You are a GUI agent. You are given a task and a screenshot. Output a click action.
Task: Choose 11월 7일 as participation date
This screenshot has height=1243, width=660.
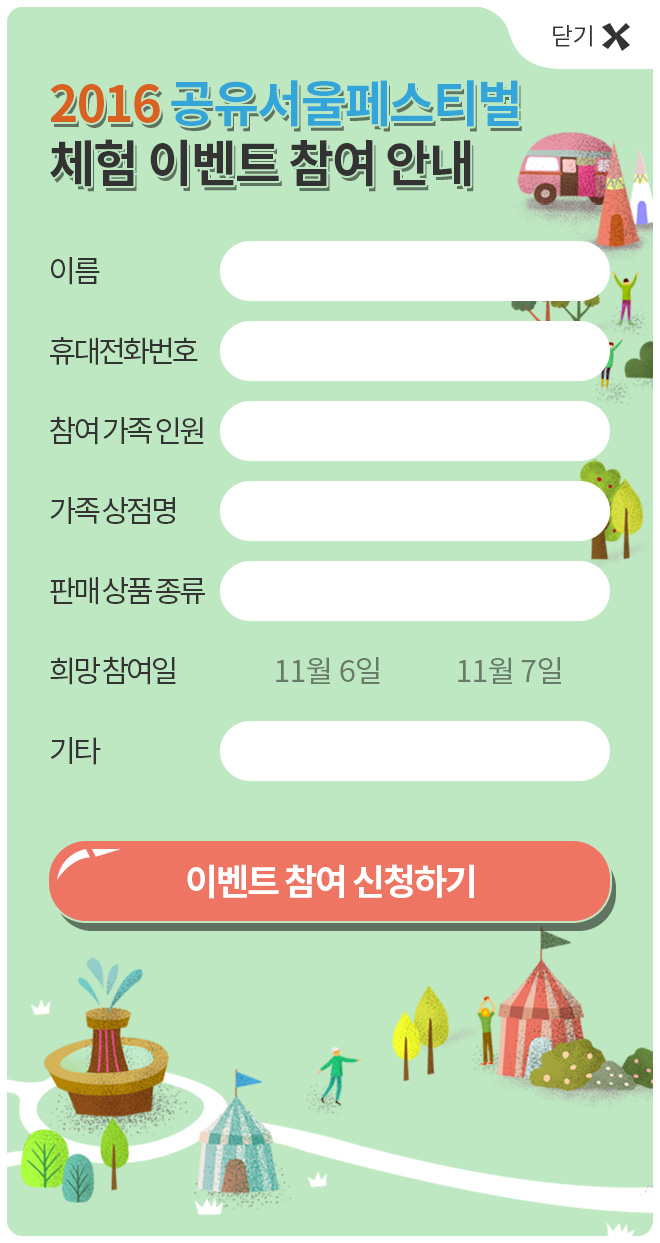tap(509, 671)
